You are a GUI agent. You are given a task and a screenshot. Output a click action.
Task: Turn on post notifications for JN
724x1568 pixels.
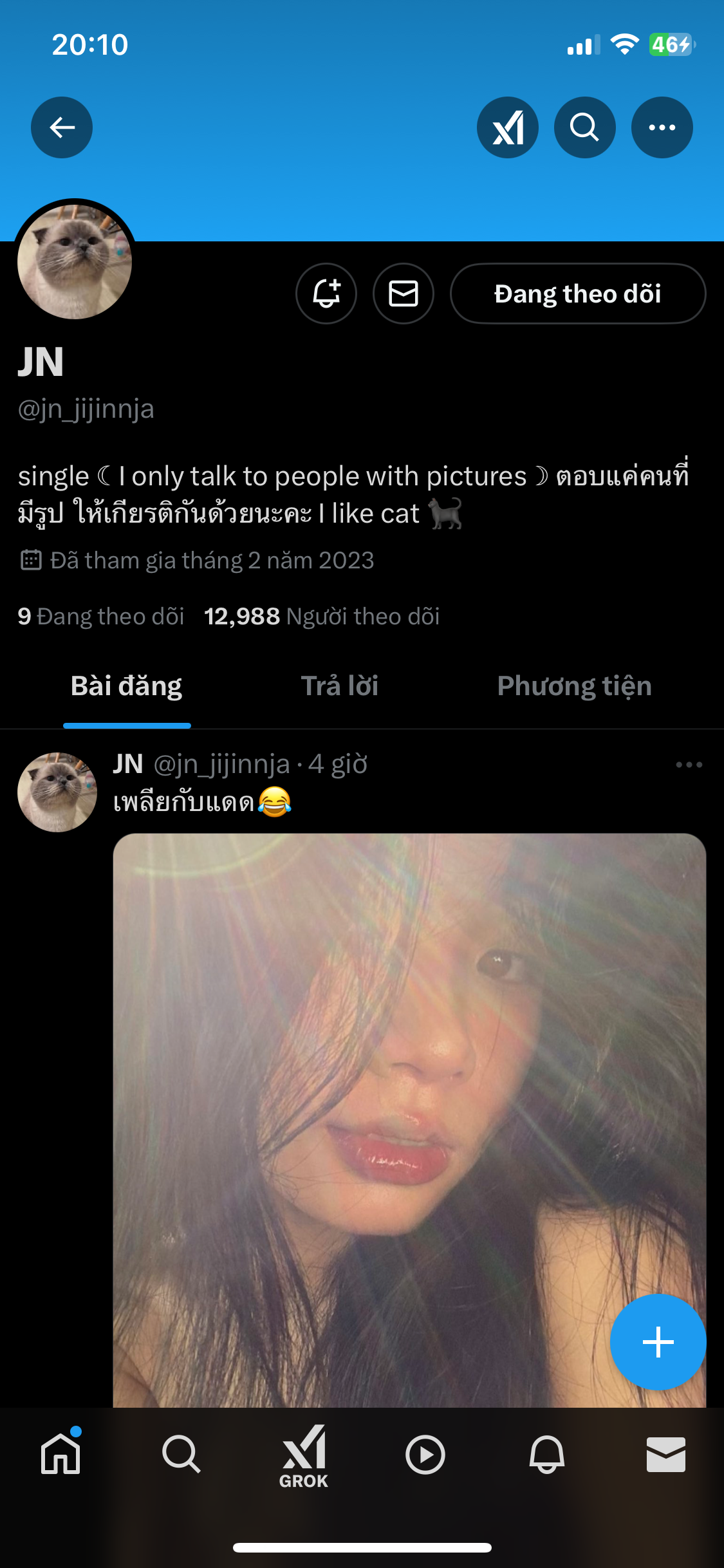tap(326, 294)
